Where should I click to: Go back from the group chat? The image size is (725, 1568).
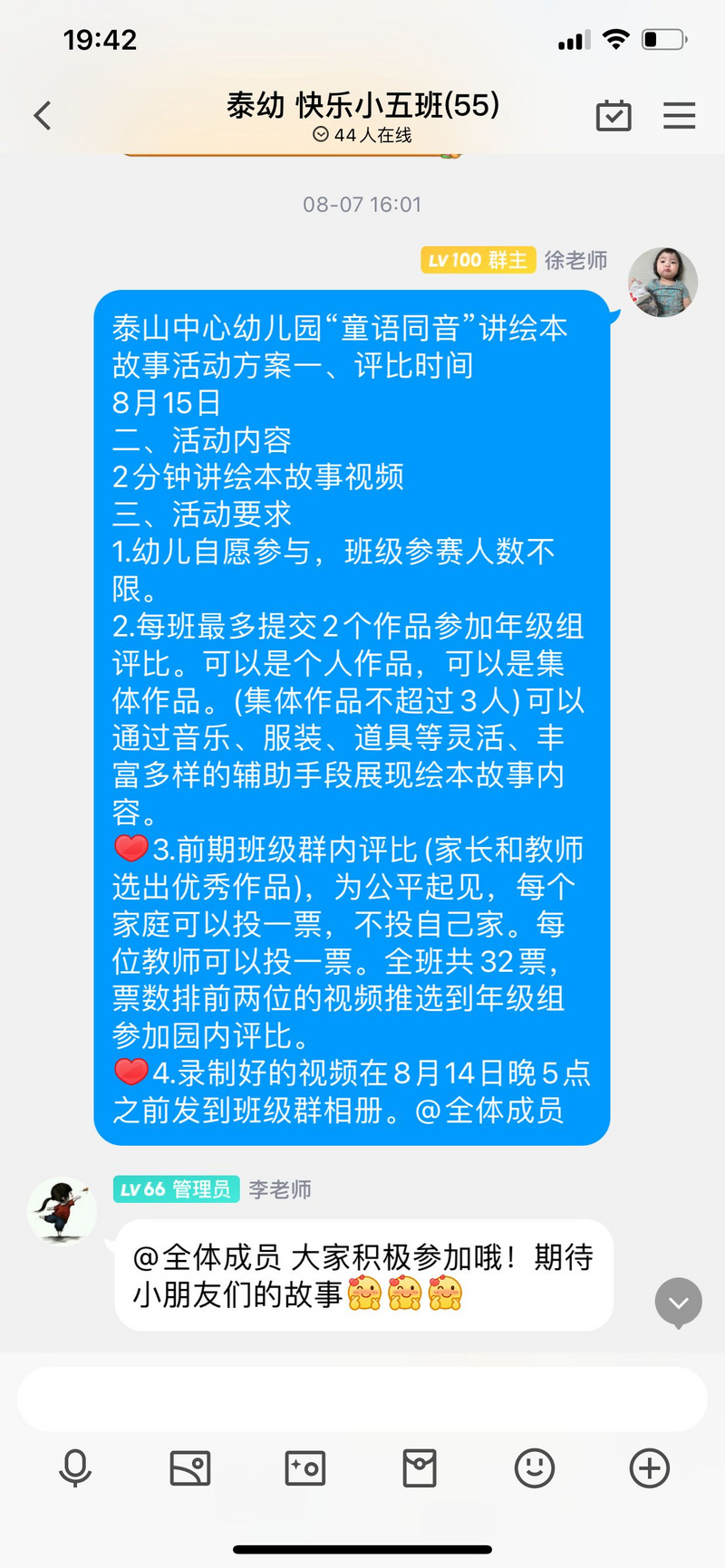[42, 116]
